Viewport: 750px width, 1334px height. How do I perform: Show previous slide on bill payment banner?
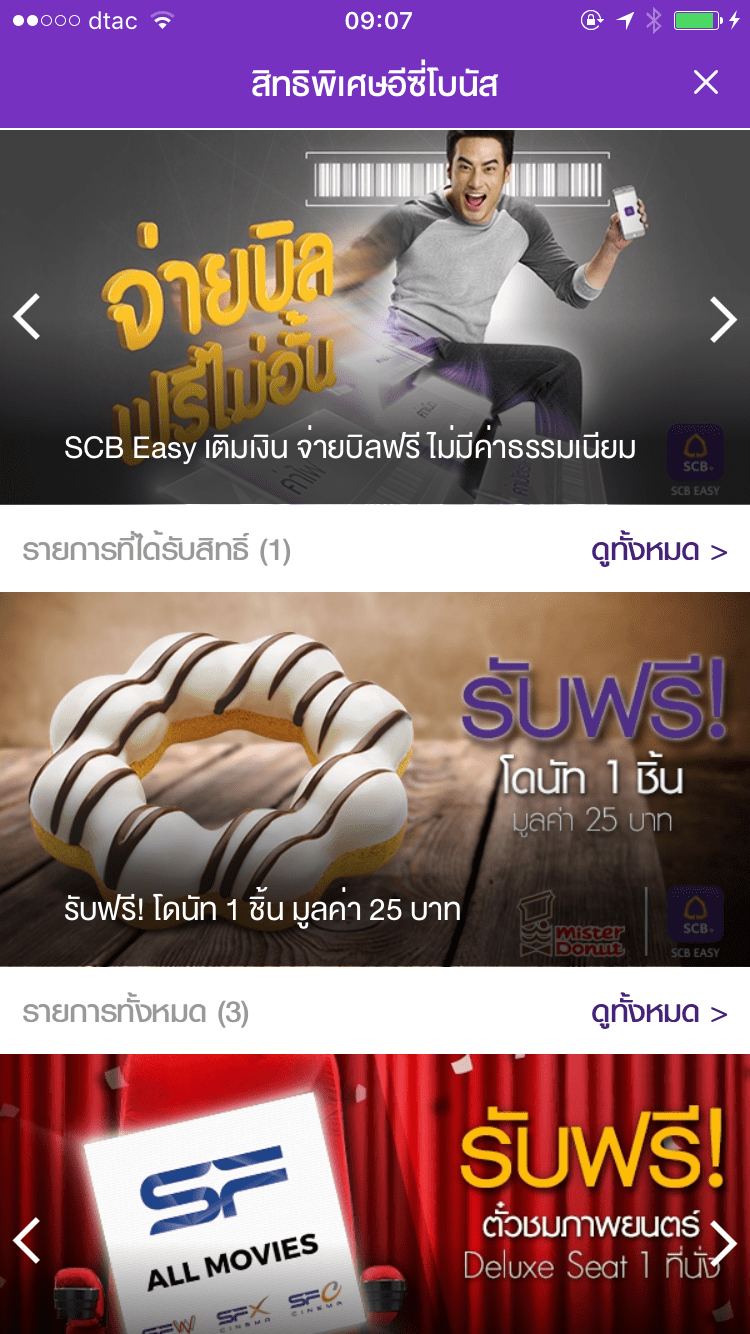pos(27,318)
